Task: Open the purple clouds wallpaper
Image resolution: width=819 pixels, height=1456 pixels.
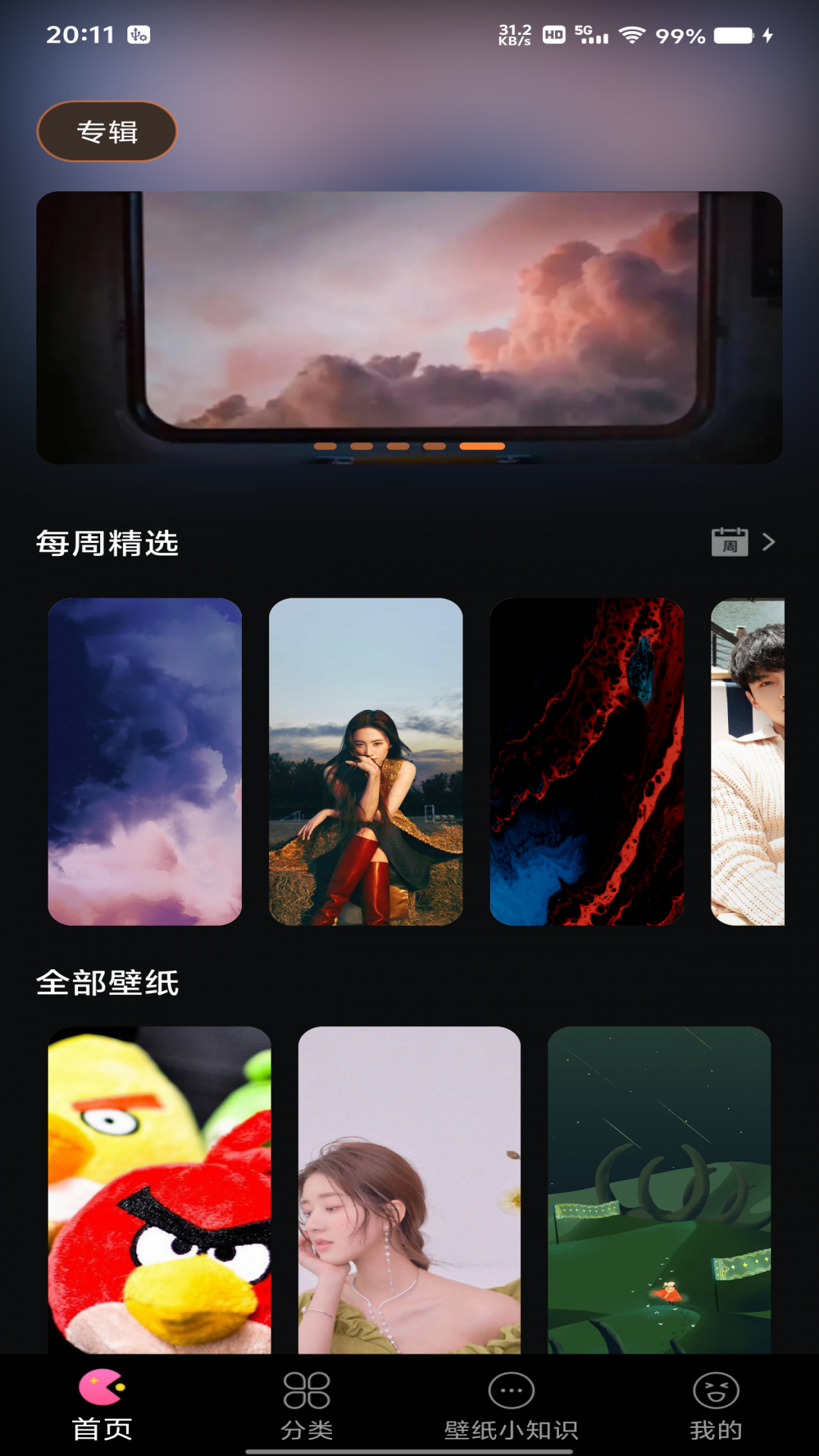Action: tap(145, 761)
